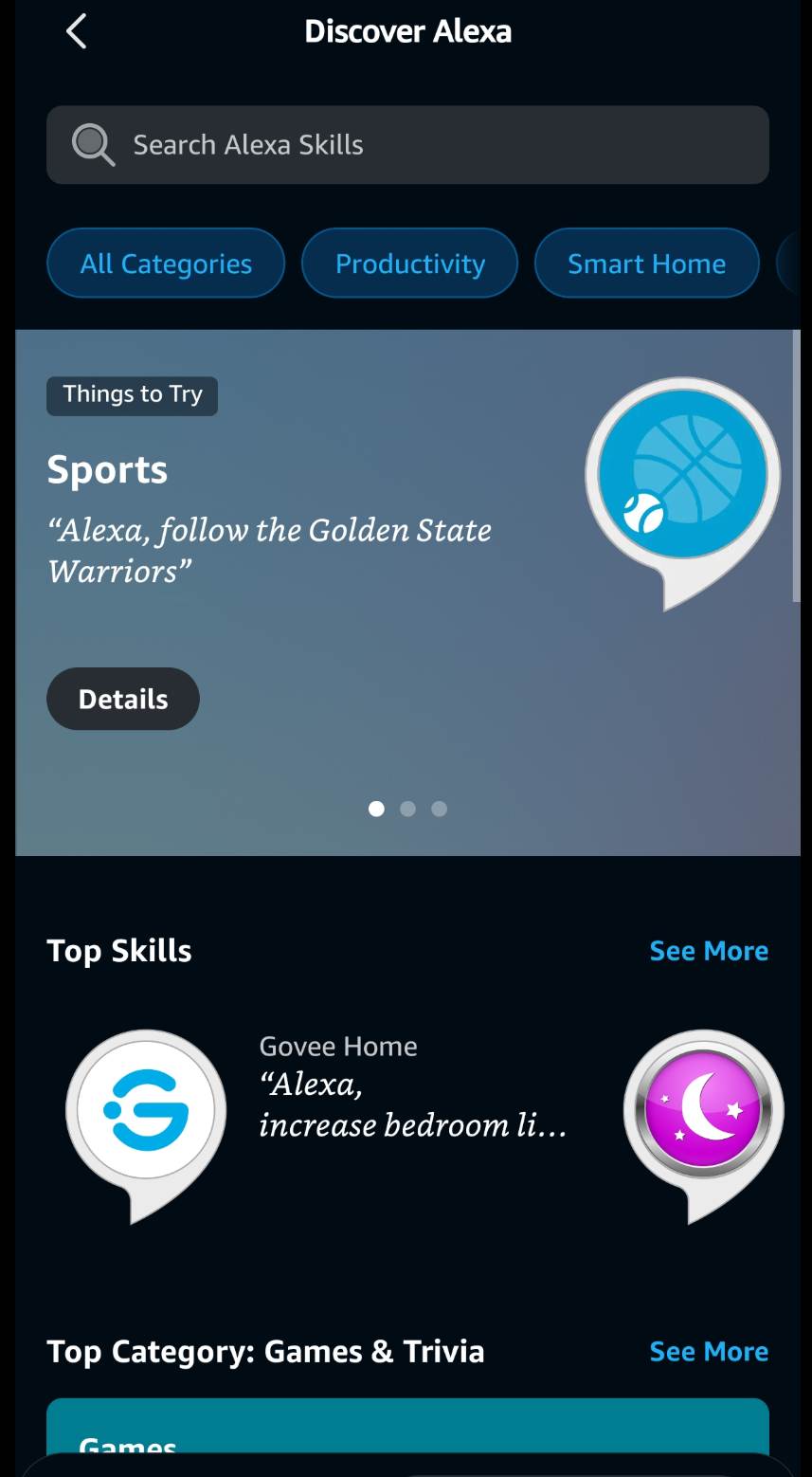See More in Games & Trivia
812x1477 pixels.
point(708,1351)
